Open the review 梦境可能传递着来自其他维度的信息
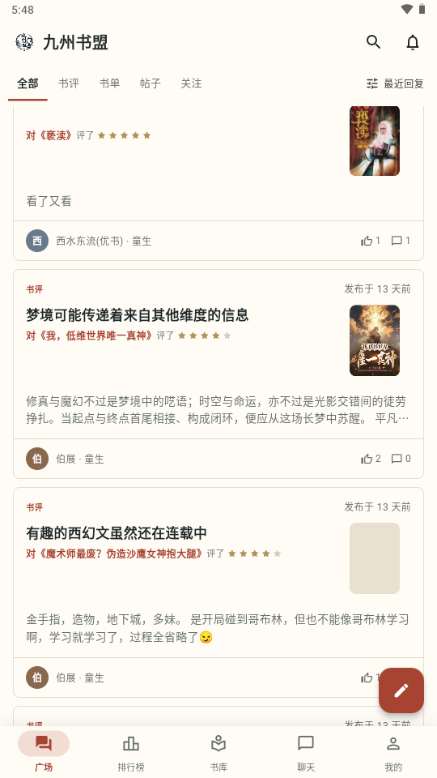This screenshot has height=778, width=437. [137, 315]
